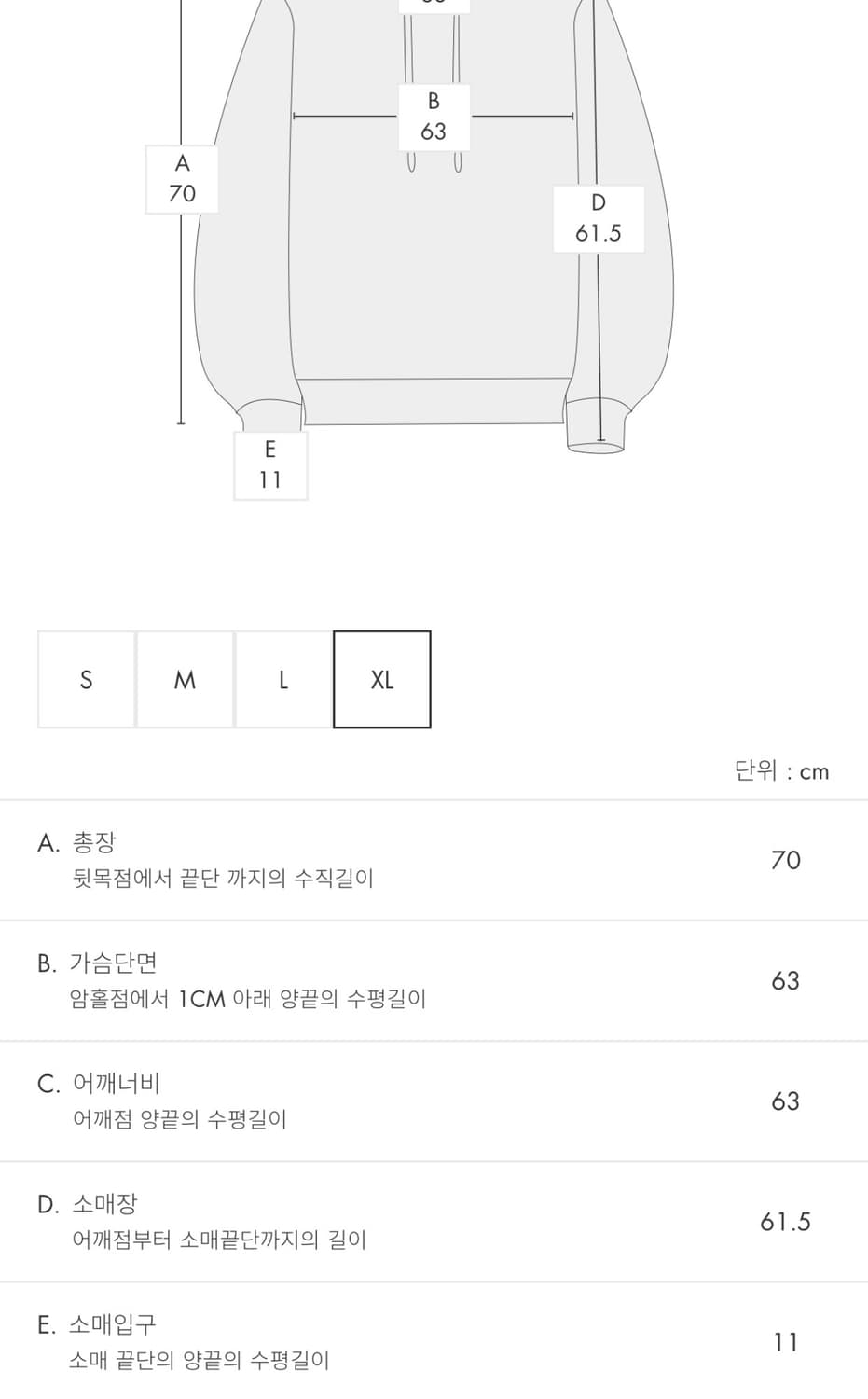Image resolution: width=868 pixels, height=1399 pixels.
Task: Click the value 70 in row A
Action: [785, 861]
